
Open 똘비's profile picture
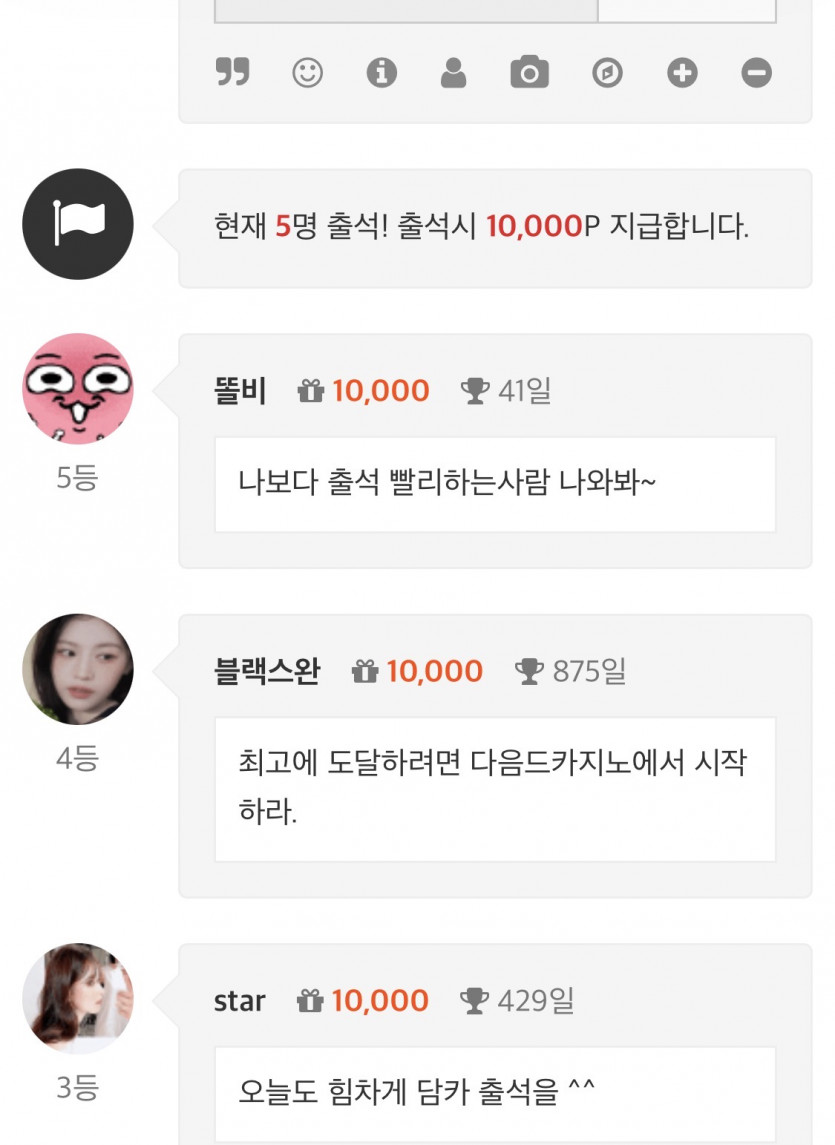point(77,388)
